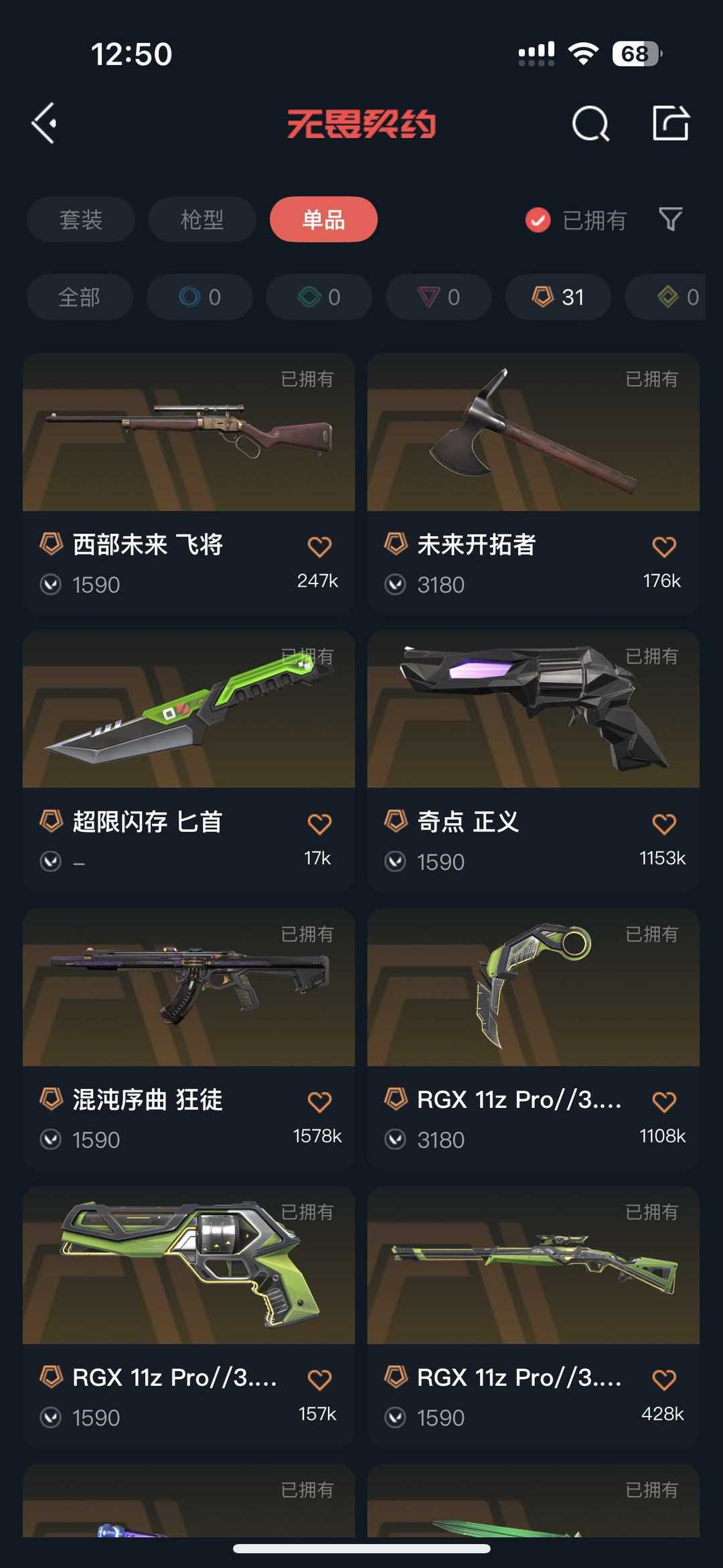Toggle the 已拥有 checkbox
The image size is (723, 1568).
coord(538,220)
